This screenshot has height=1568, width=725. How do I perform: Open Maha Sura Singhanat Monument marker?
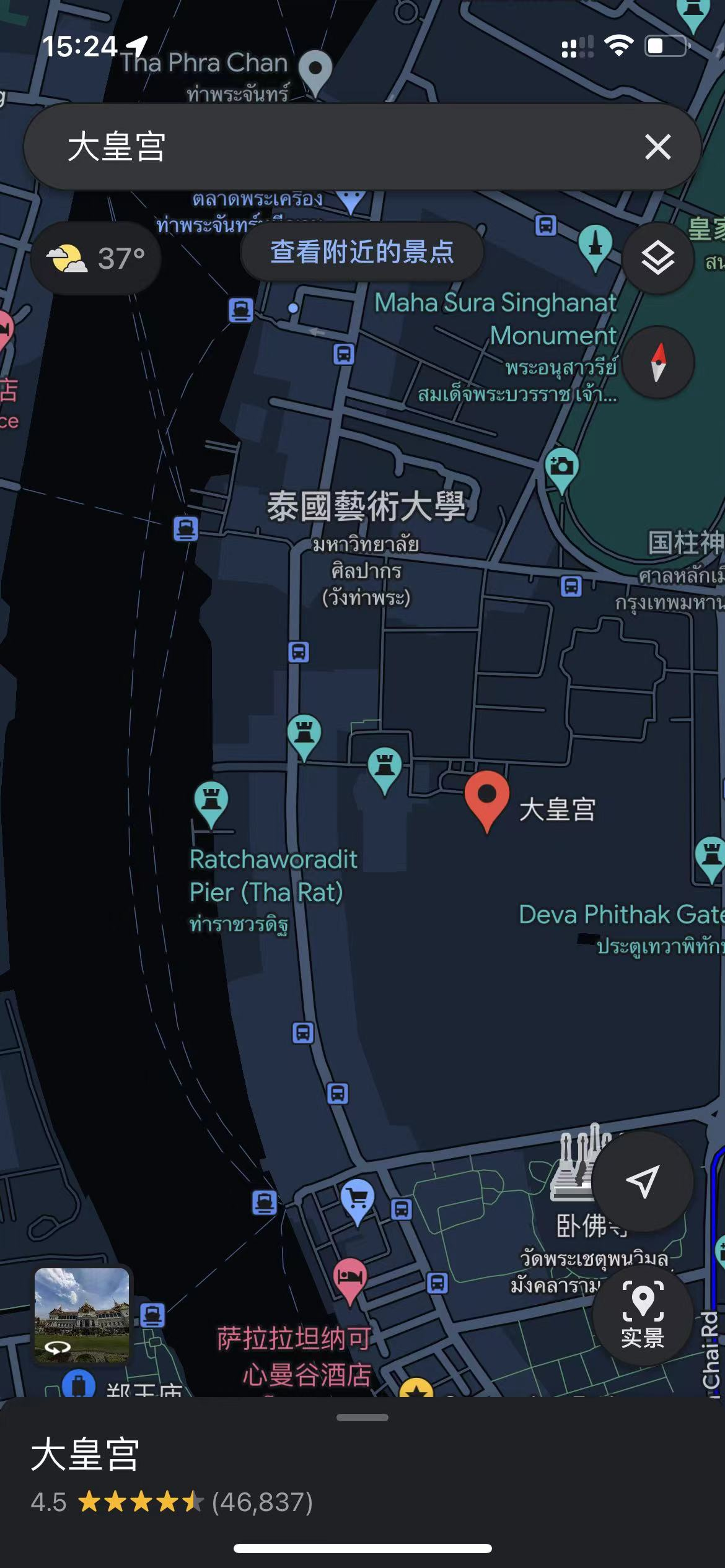click(595, 246)
